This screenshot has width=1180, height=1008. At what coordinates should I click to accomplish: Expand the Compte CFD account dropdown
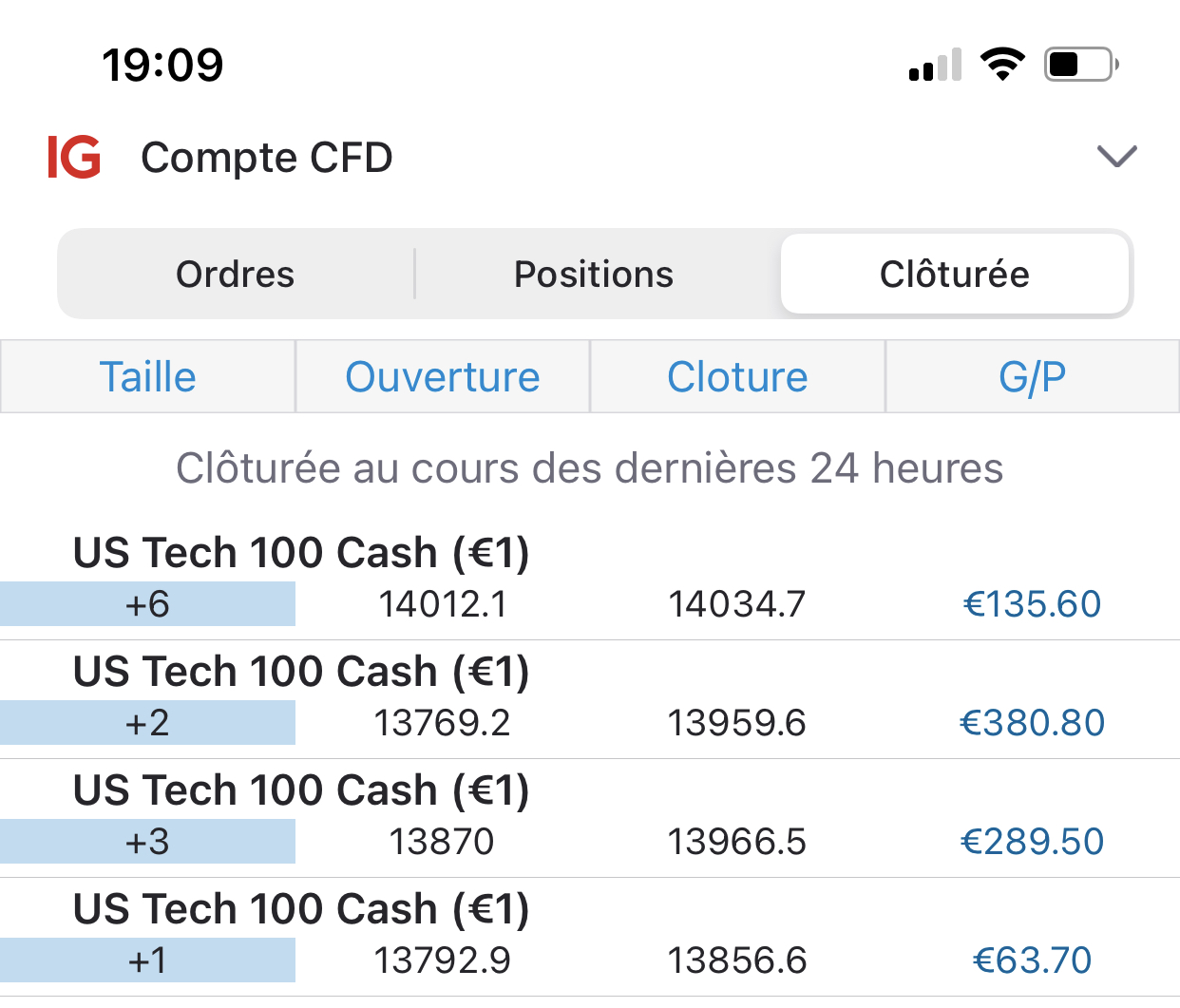coord(1116,157)
